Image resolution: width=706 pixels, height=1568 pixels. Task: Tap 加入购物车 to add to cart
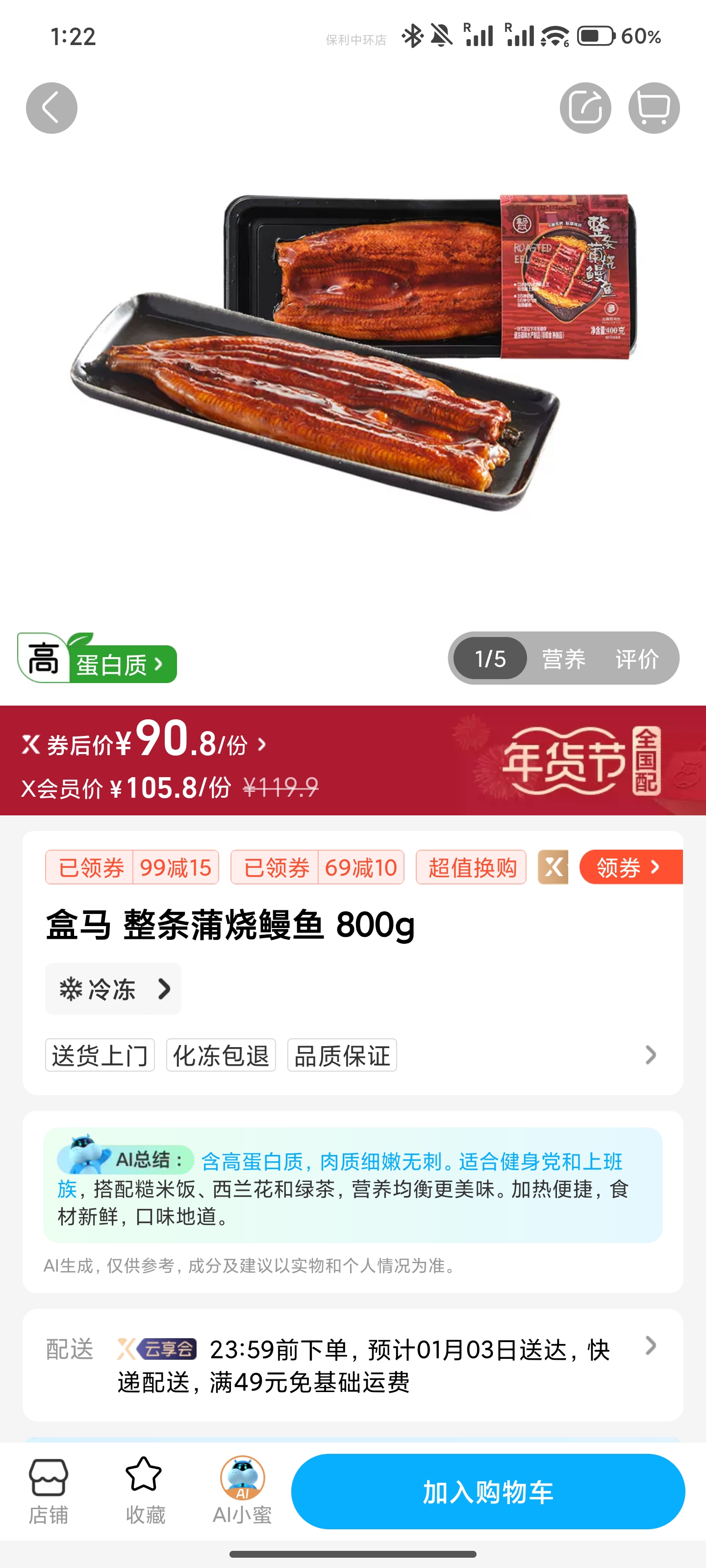pyautogui.click(x=488, y=1491)
